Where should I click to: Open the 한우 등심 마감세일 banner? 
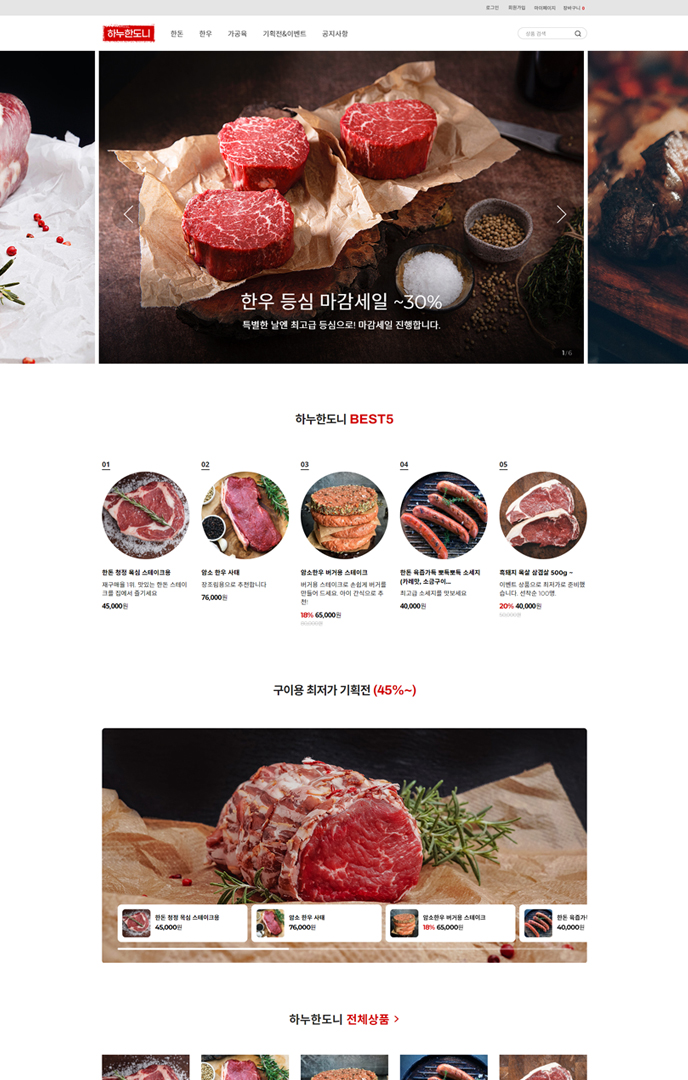[x=341, y=302]
